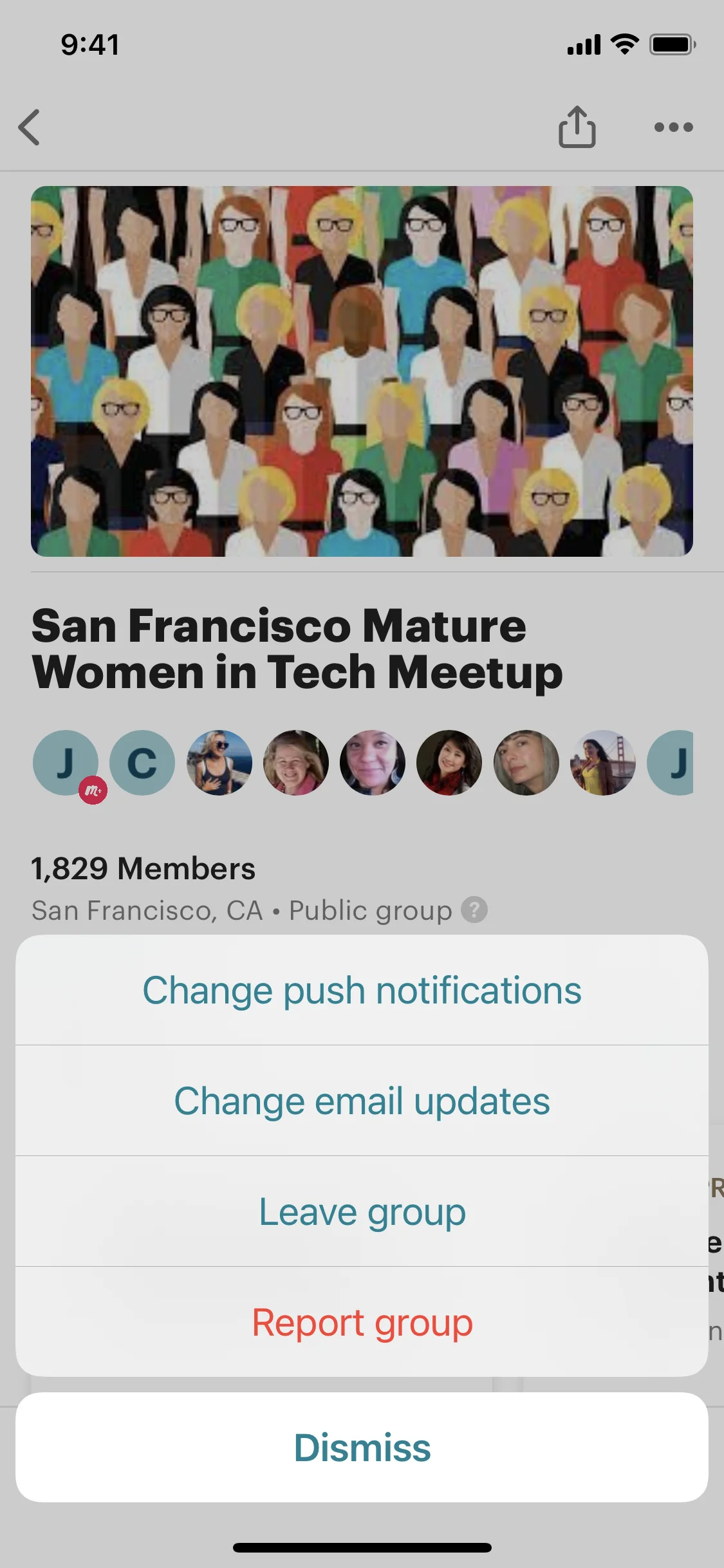The height and width of the screenshot is (1568, 724).
Task: Tap Report group
Action: [362, 1321]
